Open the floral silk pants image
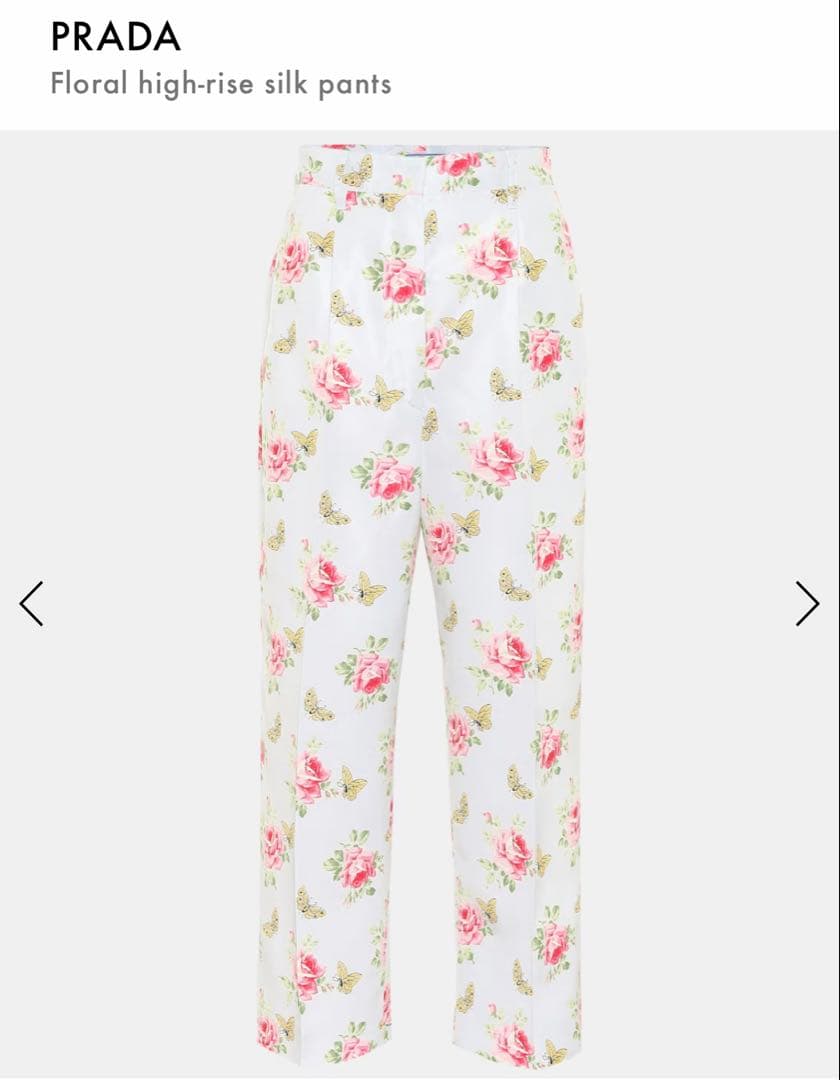This screenshot has height=1080, width=840. click(420, 600)
